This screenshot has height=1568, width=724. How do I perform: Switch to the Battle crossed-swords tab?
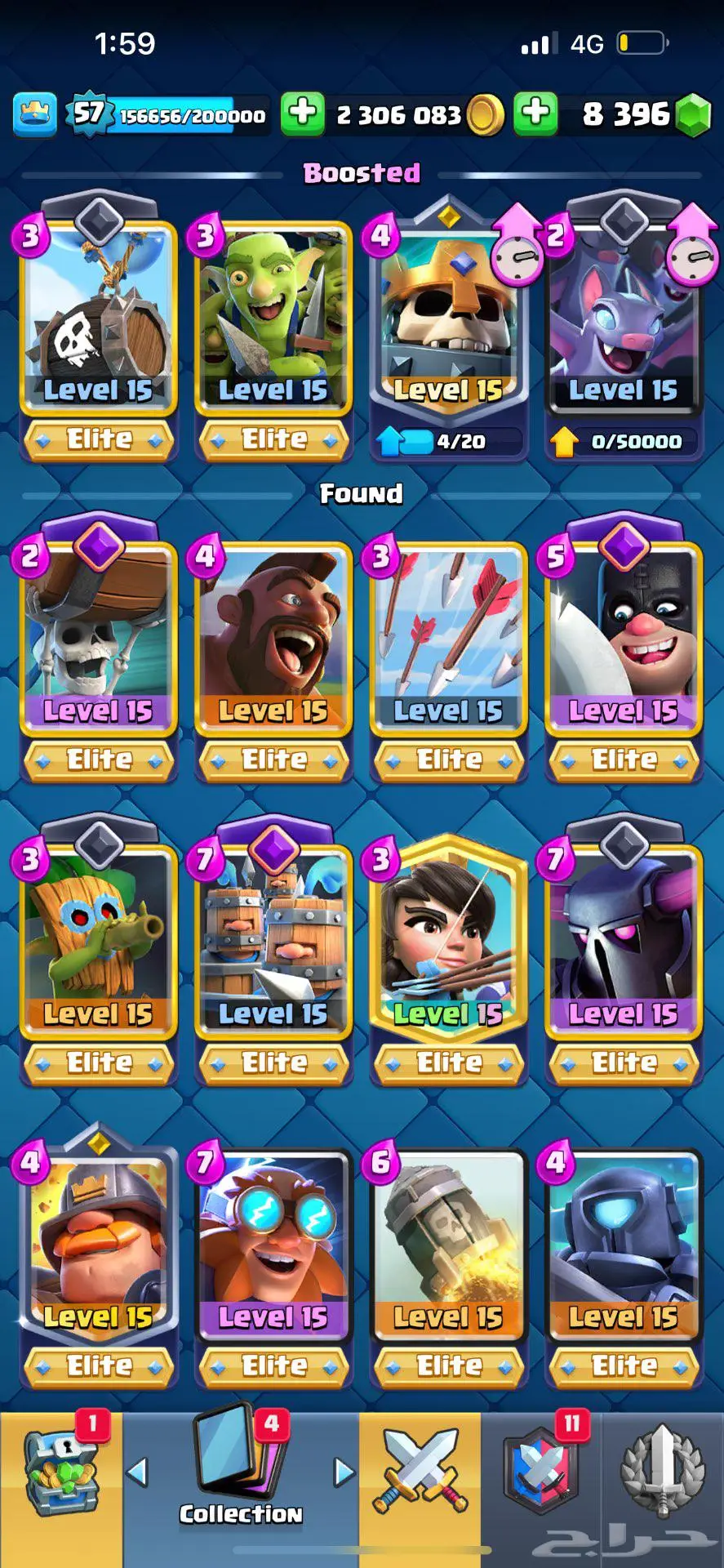pyautogui.click(x=420, y=1477)
